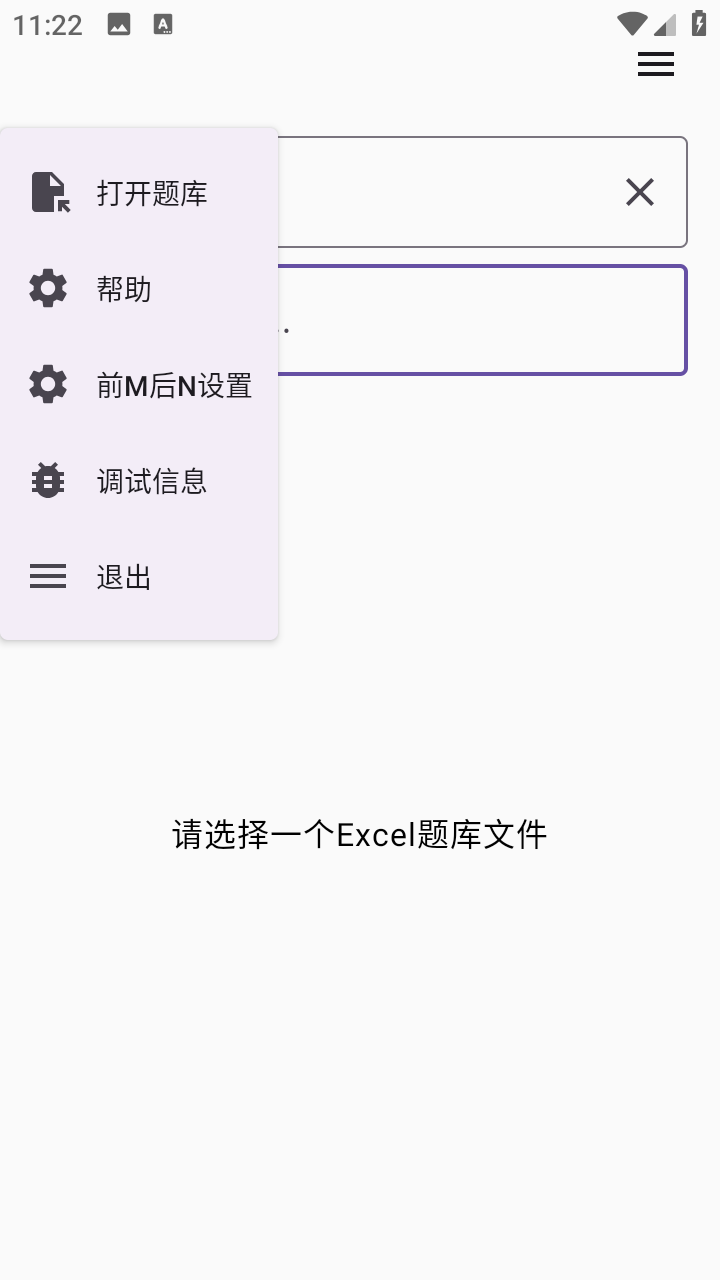Tap the Wi-Fi icon in the status bar
Viewport: 720px width, 1280px height.
[x=631, y=23]
